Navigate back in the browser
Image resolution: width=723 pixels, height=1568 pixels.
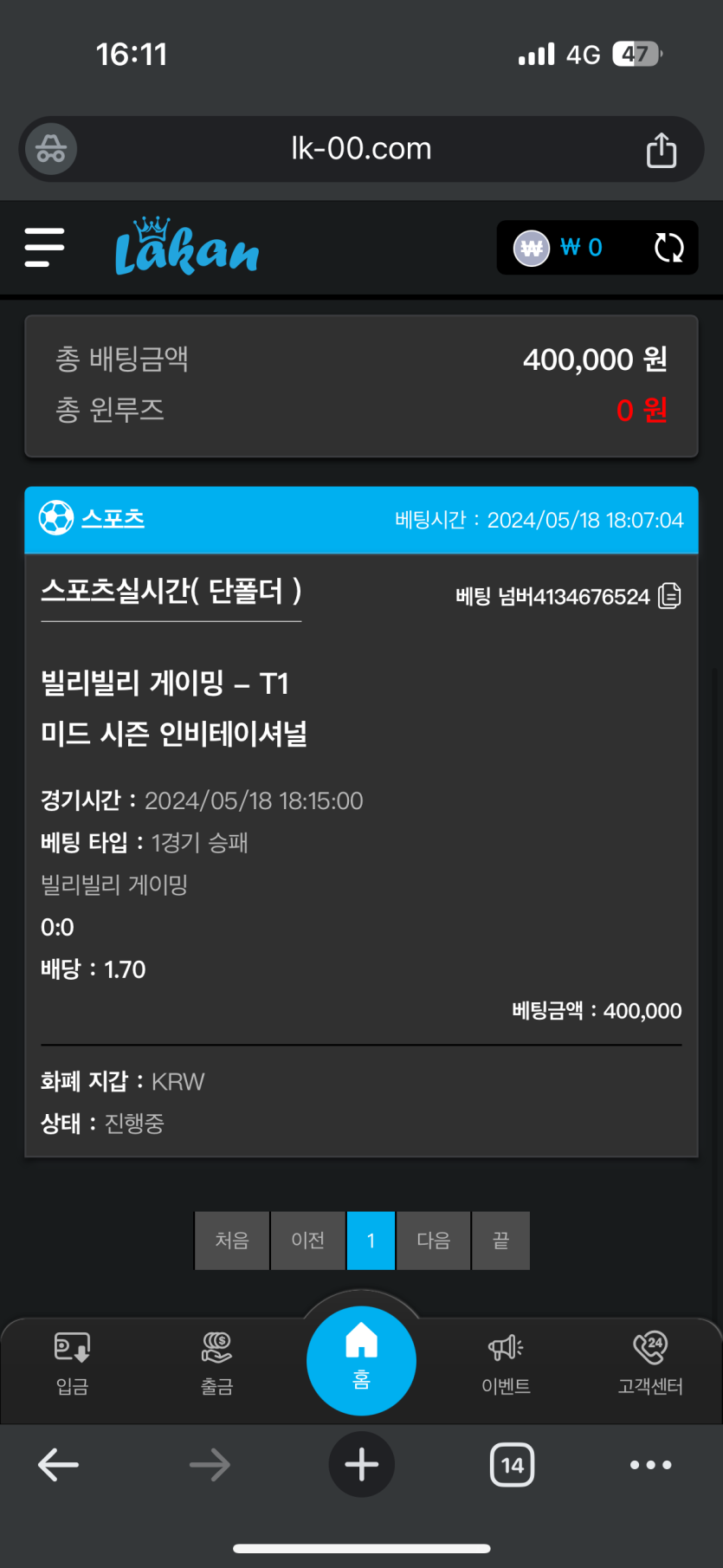pyautogui.click(x=59, y=1465)
